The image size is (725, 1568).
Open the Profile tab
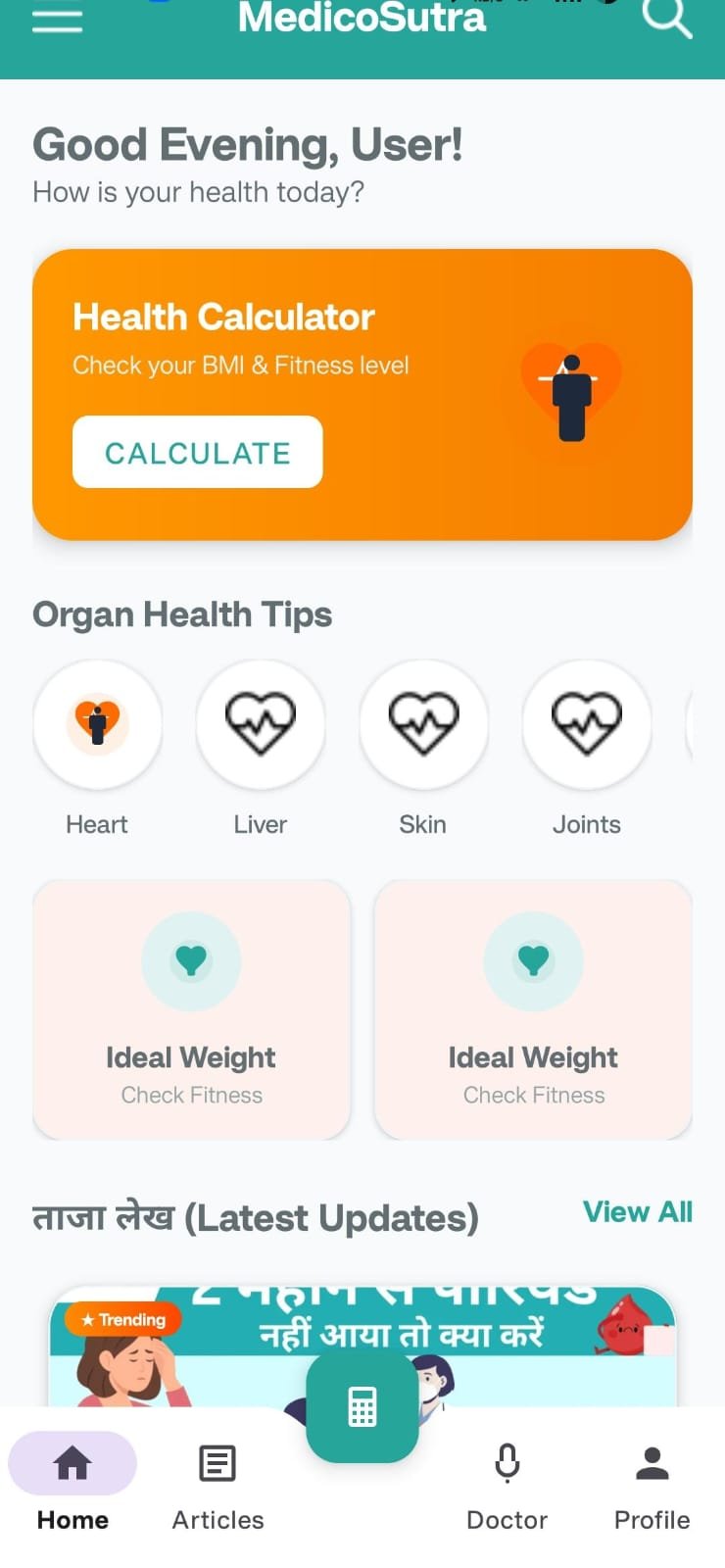[652, 1484]
